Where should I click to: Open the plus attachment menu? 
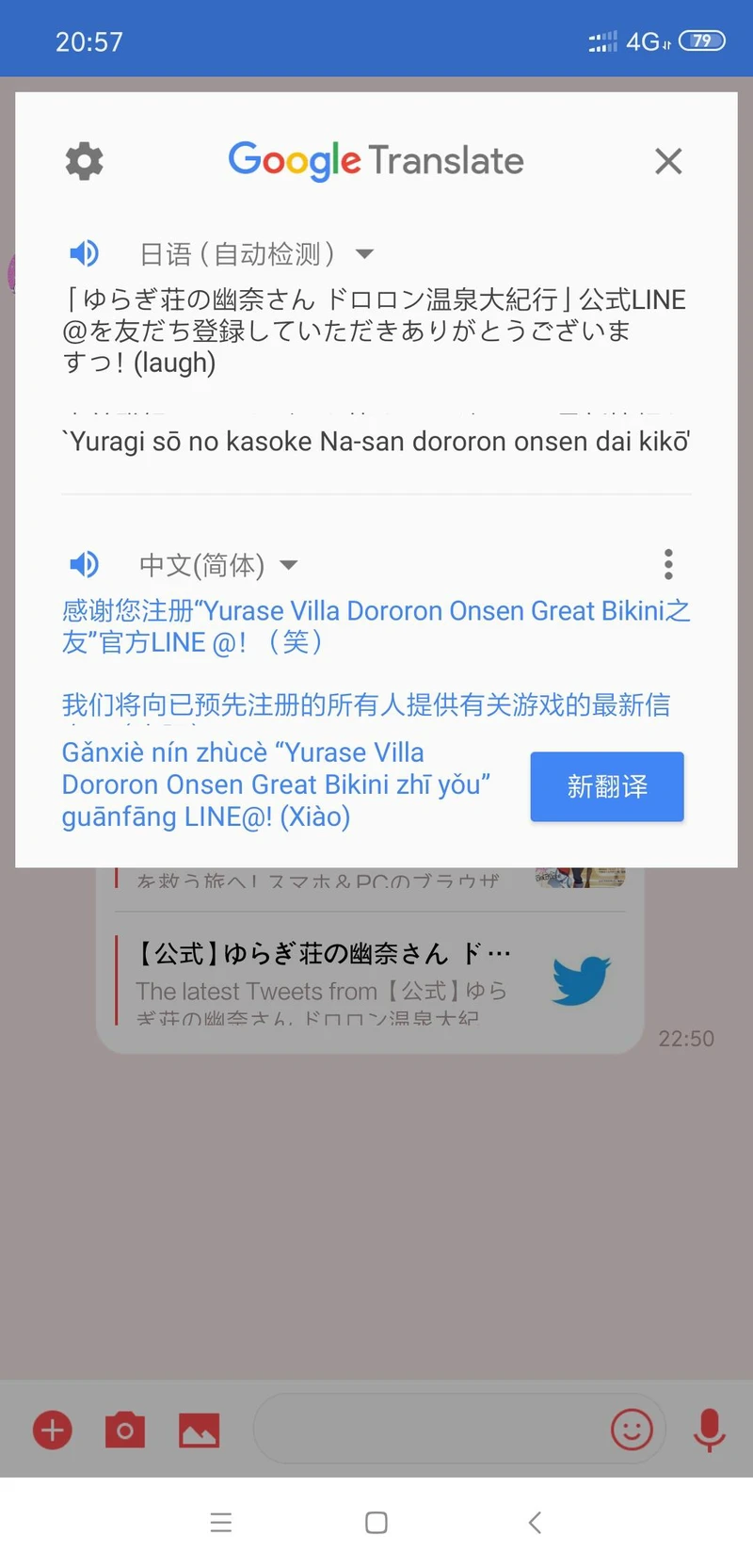coord(53,1430)
